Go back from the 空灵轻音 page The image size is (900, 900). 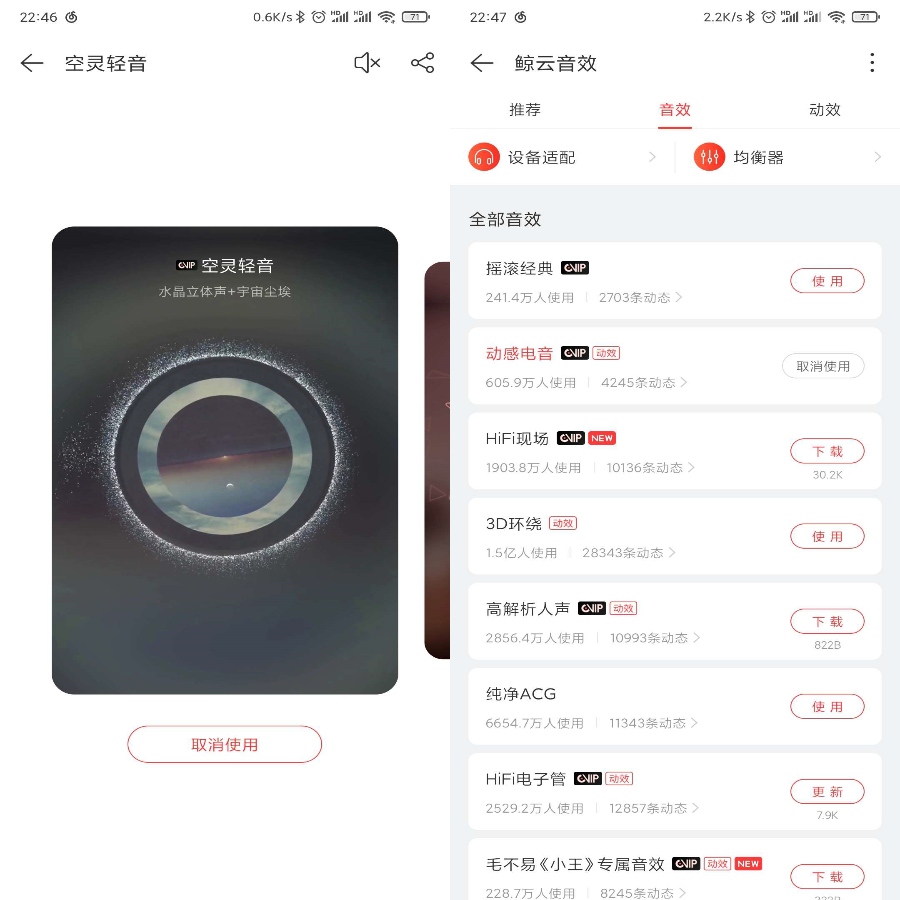click(x=32, y=63)
